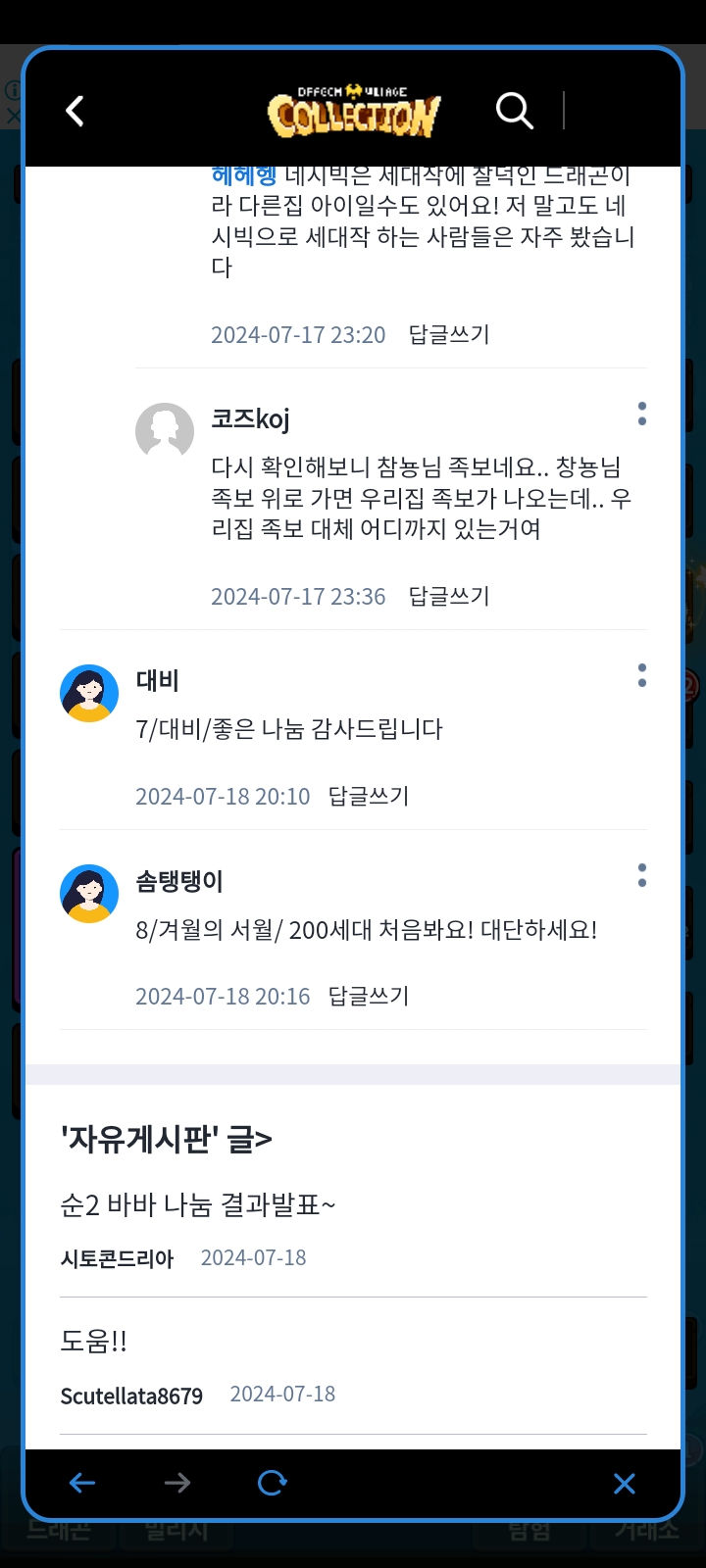706x1568 pixels.
Task: Reload the page with refresh icon
Action: coord(273,1483)
